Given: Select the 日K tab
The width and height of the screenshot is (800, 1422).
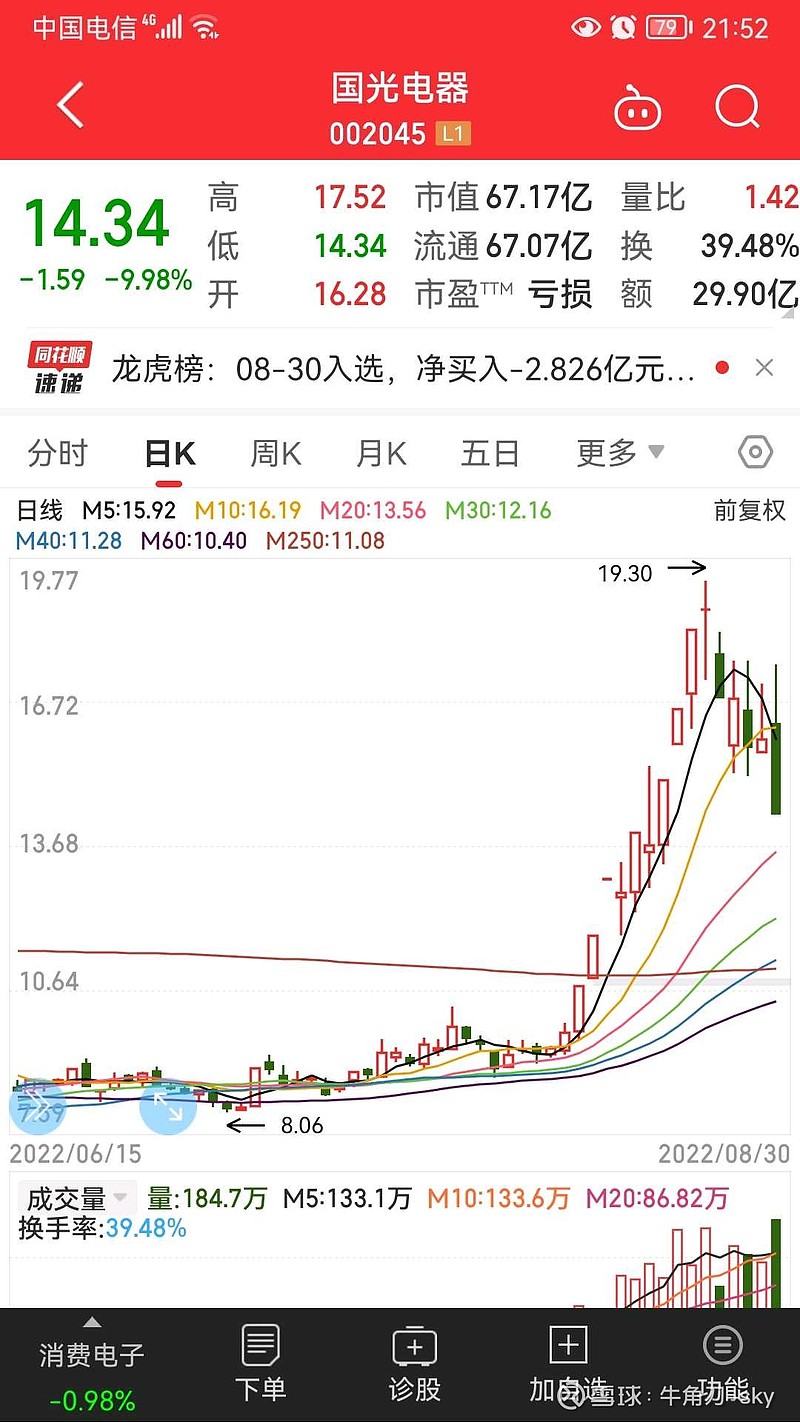Looking at the screenshot, I should click(x=170, y=454).
